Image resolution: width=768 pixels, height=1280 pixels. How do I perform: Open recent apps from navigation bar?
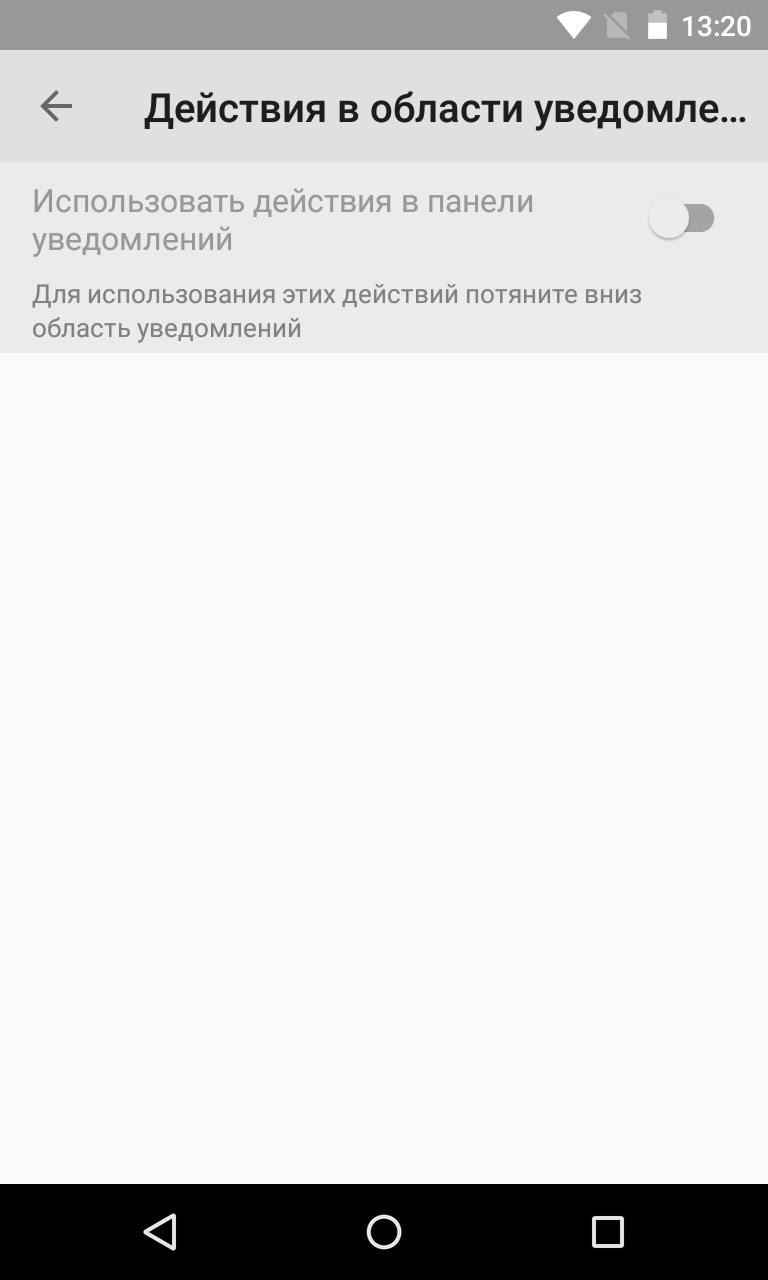[x=608, y=1232]
